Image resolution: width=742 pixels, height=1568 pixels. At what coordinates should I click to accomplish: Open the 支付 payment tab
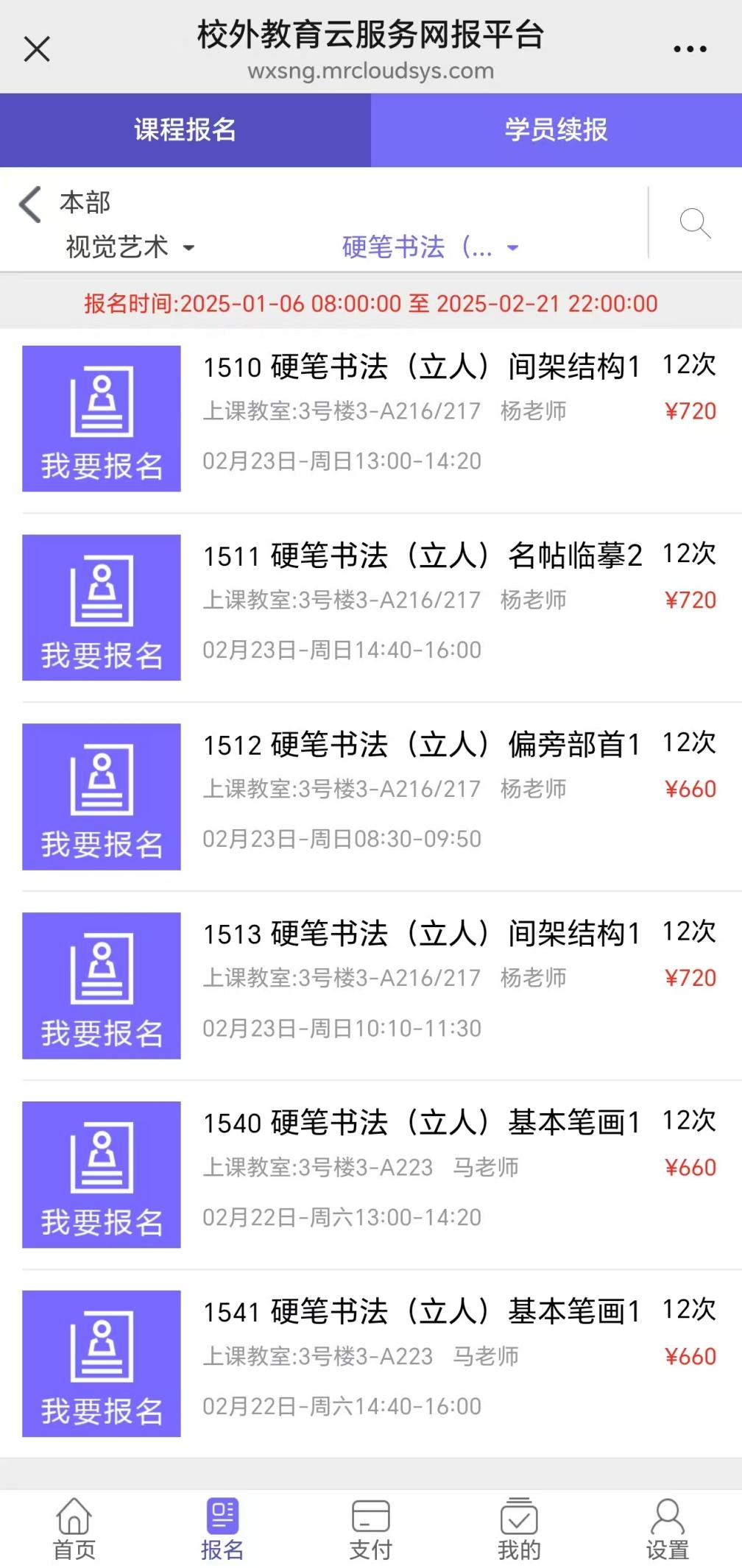click(x=370, y=1529)
